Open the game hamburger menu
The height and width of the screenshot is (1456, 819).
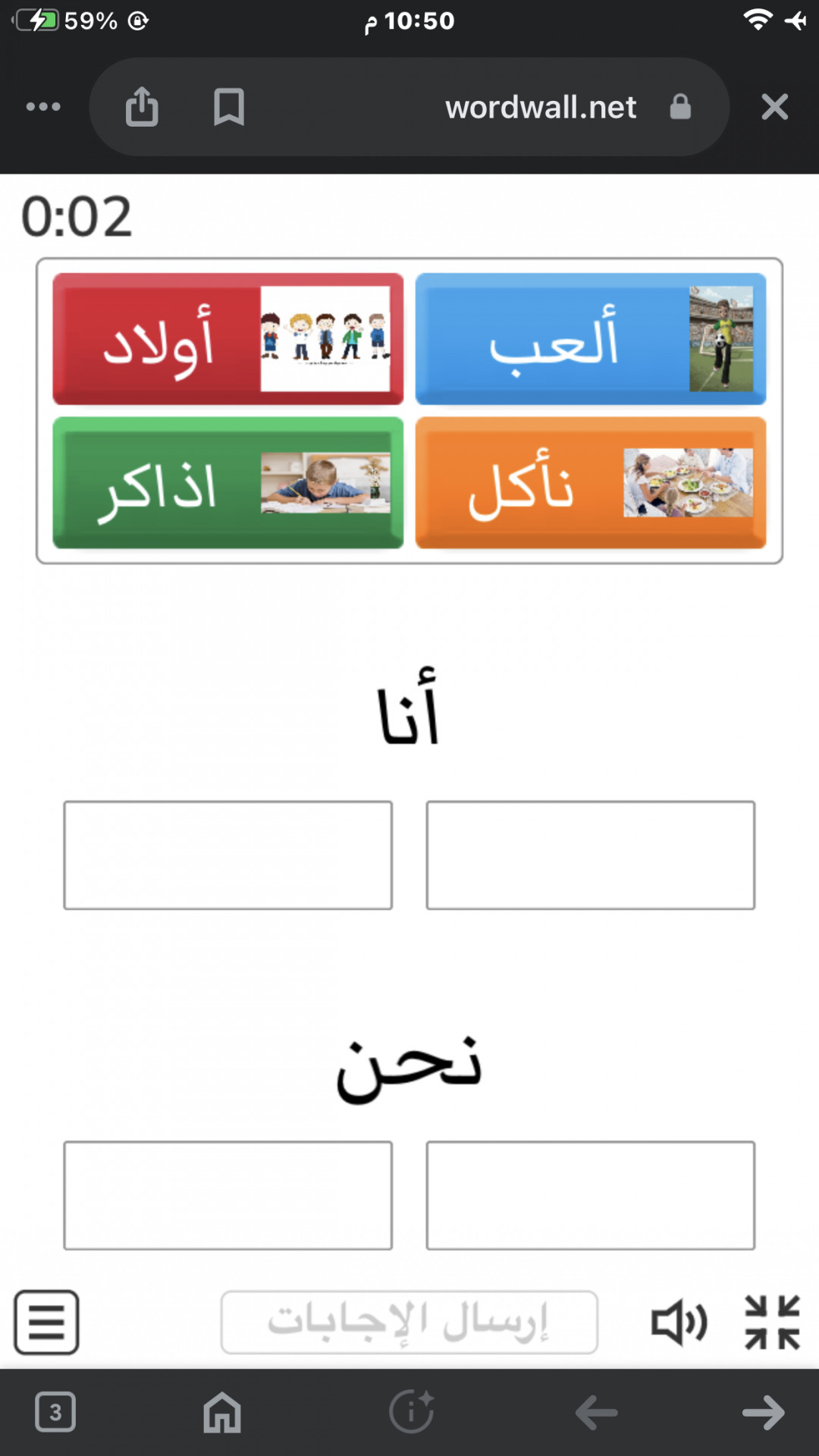point(46,1323)
